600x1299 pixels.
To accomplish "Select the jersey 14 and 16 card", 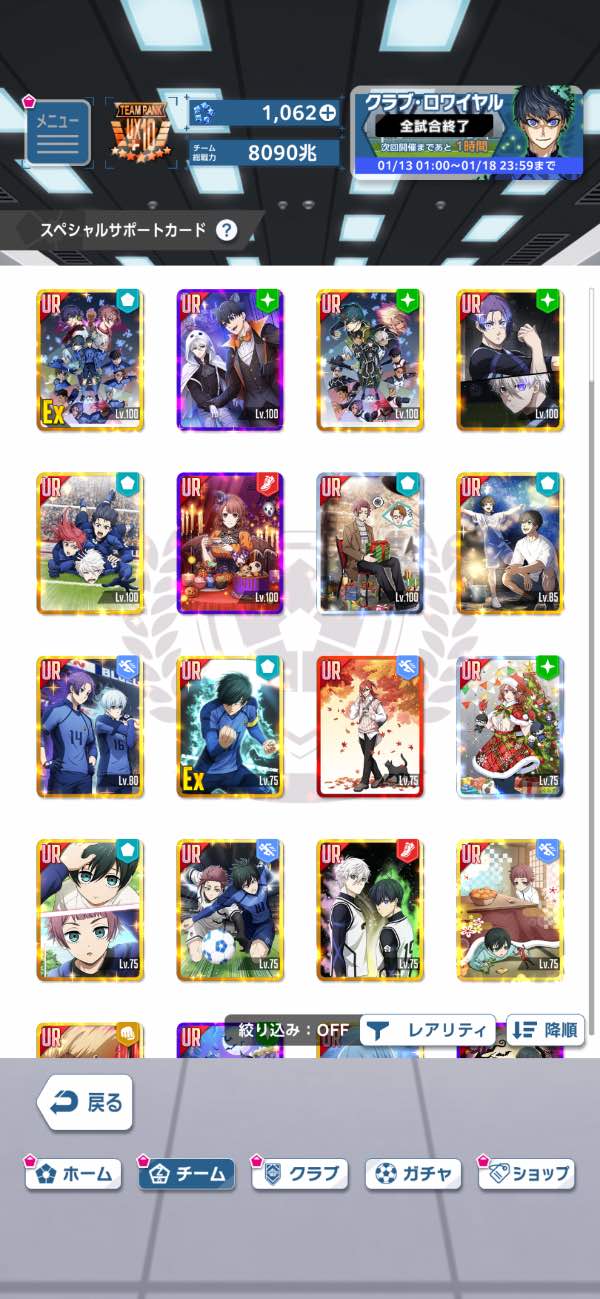I will point(90,726).
